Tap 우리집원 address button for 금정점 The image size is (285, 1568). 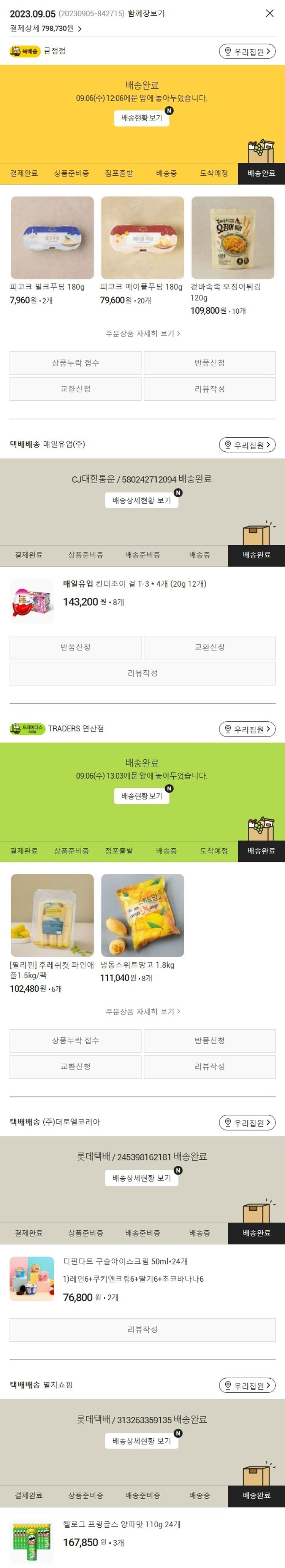247,52
